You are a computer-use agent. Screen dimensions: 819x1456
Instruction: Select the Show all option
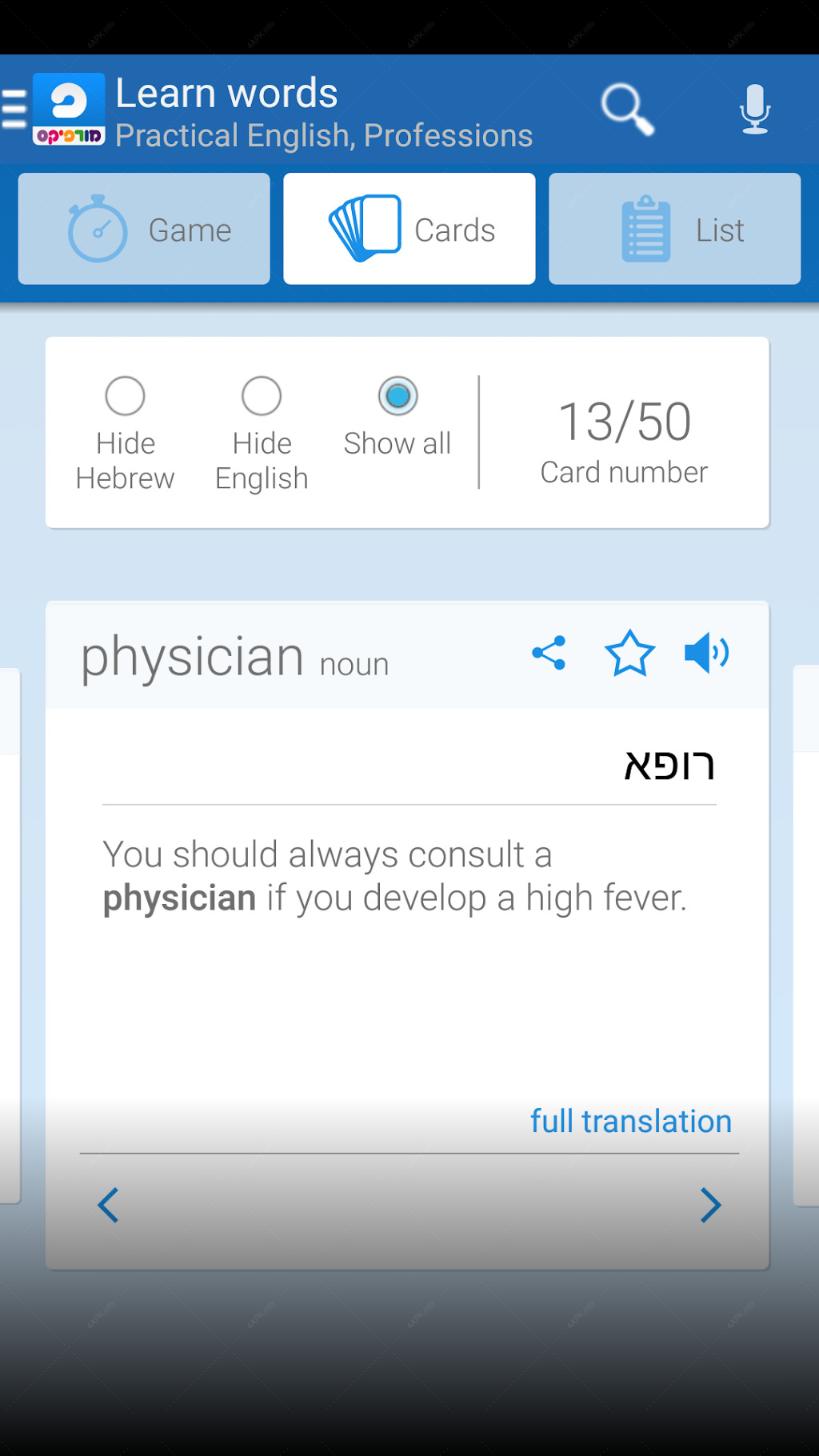pyautogui.click(x=398, y=417)
